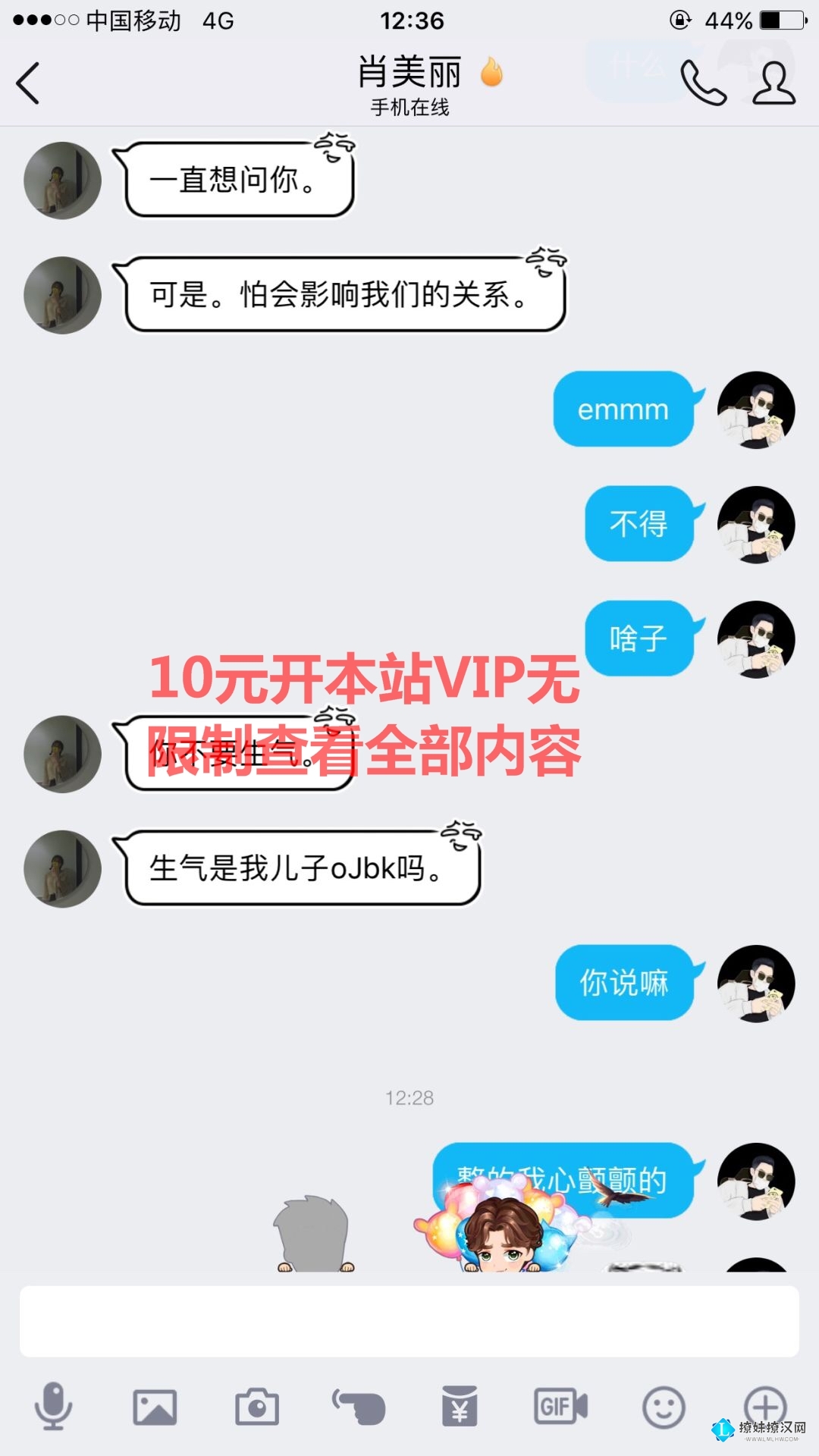Open the GIF video tool
Image resolution: width=819 pixels, height=1456 pixels.
tap(560, 1407)
